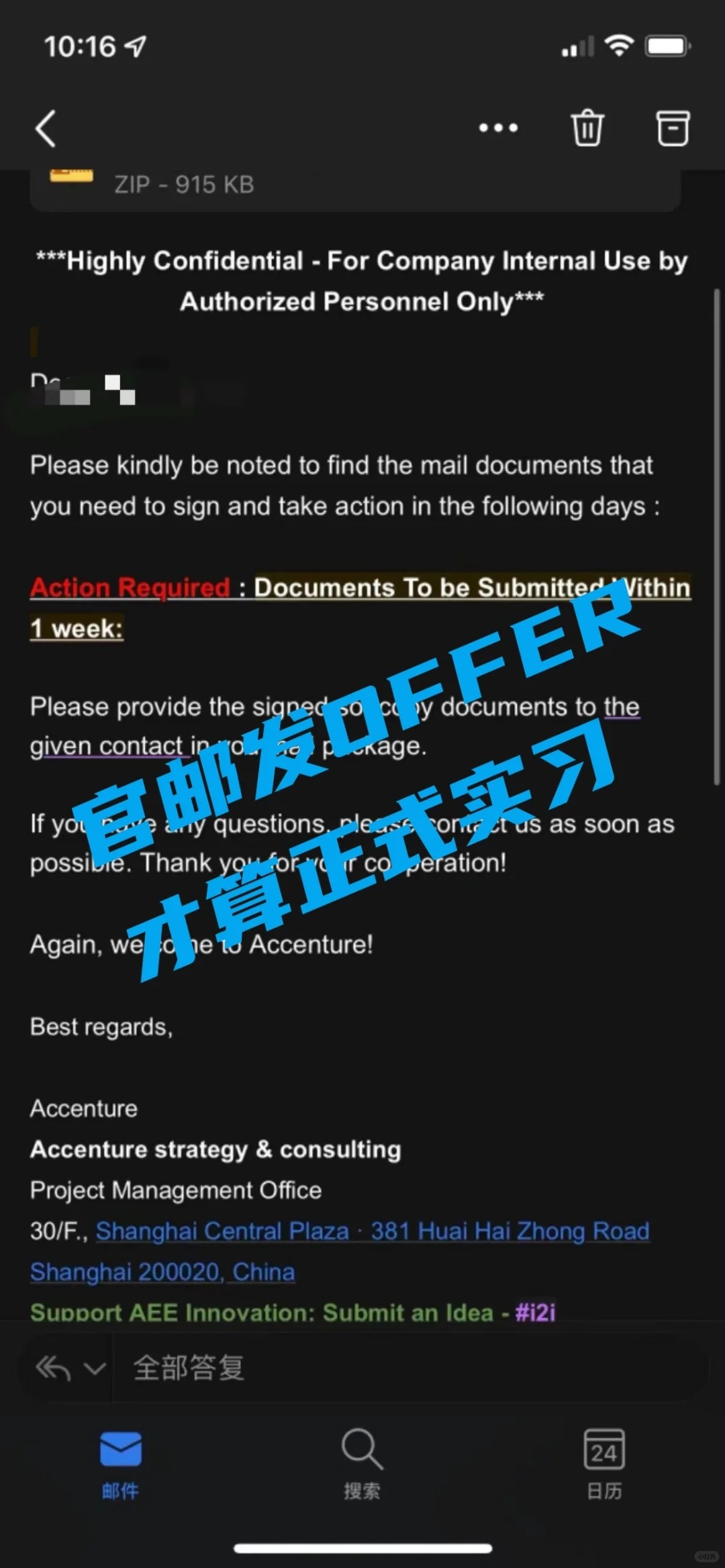
Task: Go back to the inbox
Action: [46, 128]
